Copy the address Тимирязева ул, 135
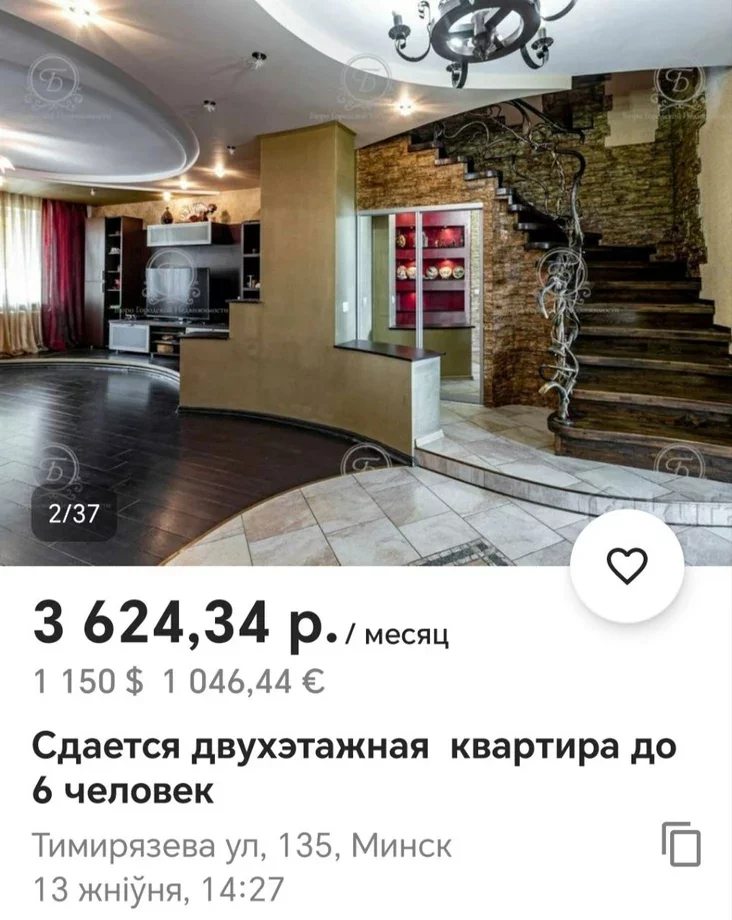 pos(682,845)
